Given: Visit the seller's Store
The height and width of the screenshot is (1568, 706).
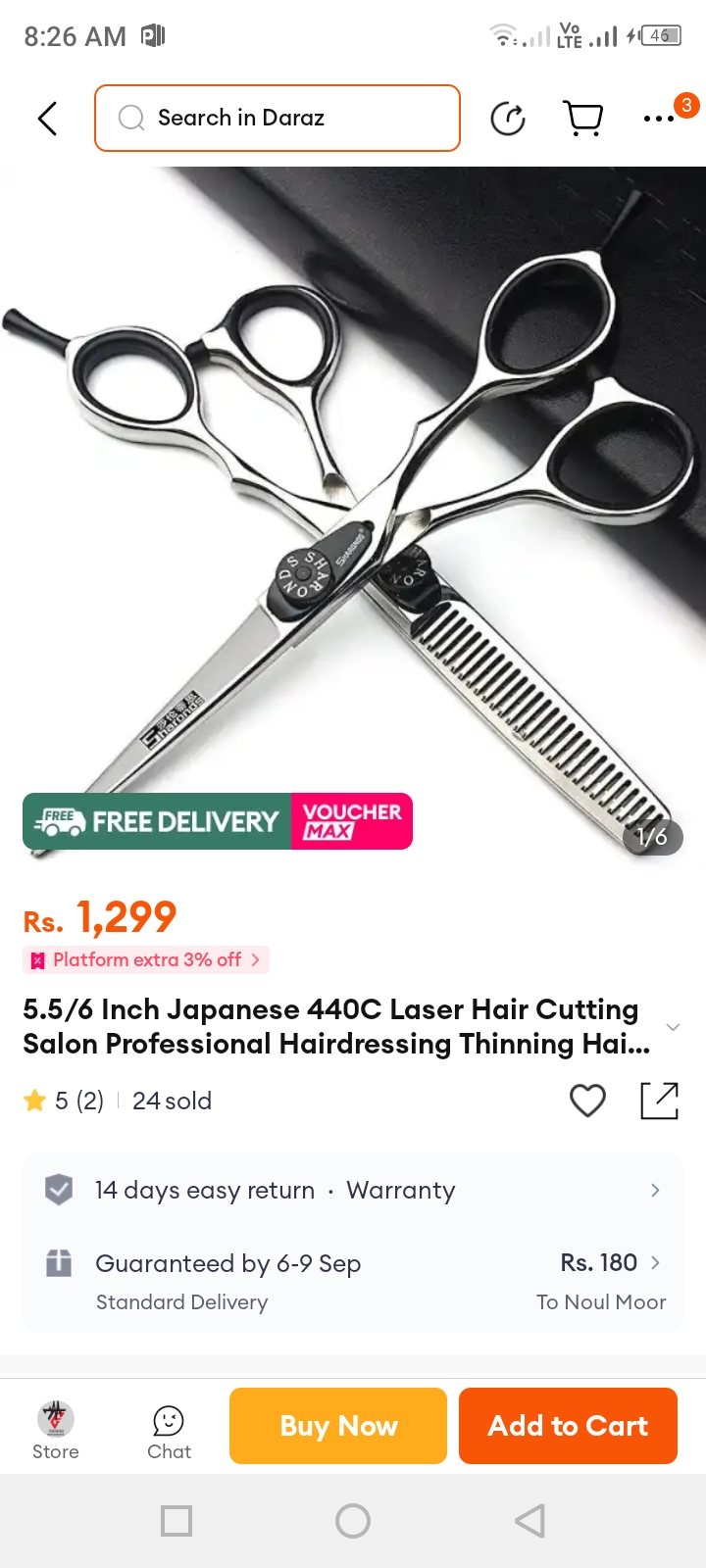Looking at the screenshot, I should [56, 1431].
